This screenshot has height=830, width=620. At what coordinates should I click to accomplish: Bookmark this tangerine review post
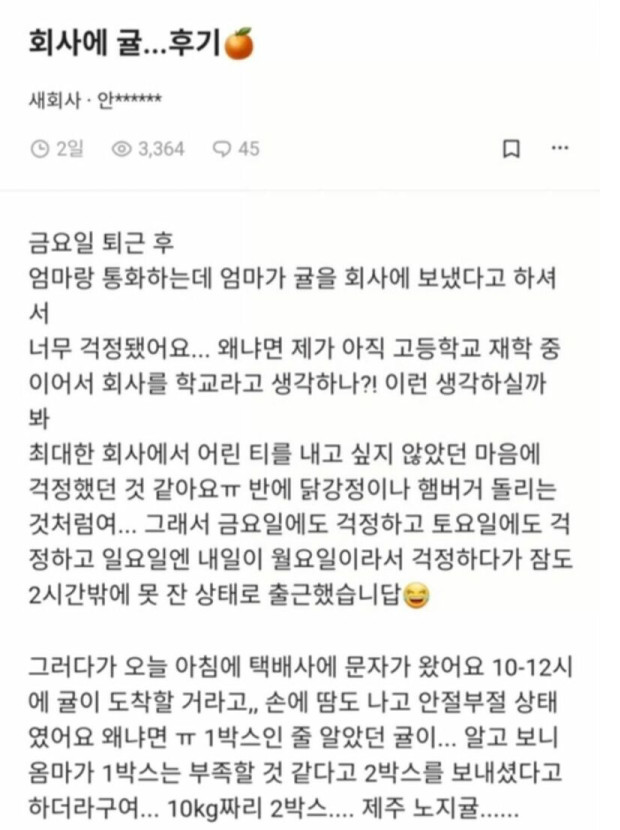[510, 149]
